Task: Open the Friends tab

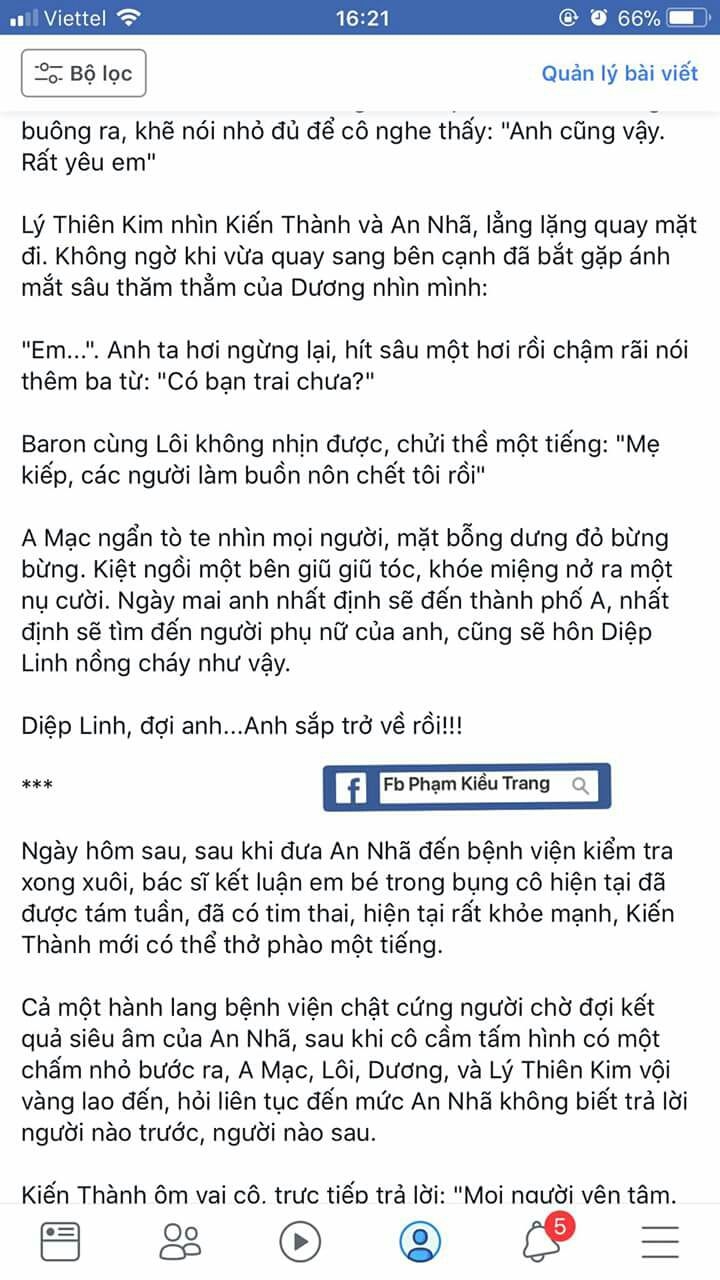Action: point(180,1242)
